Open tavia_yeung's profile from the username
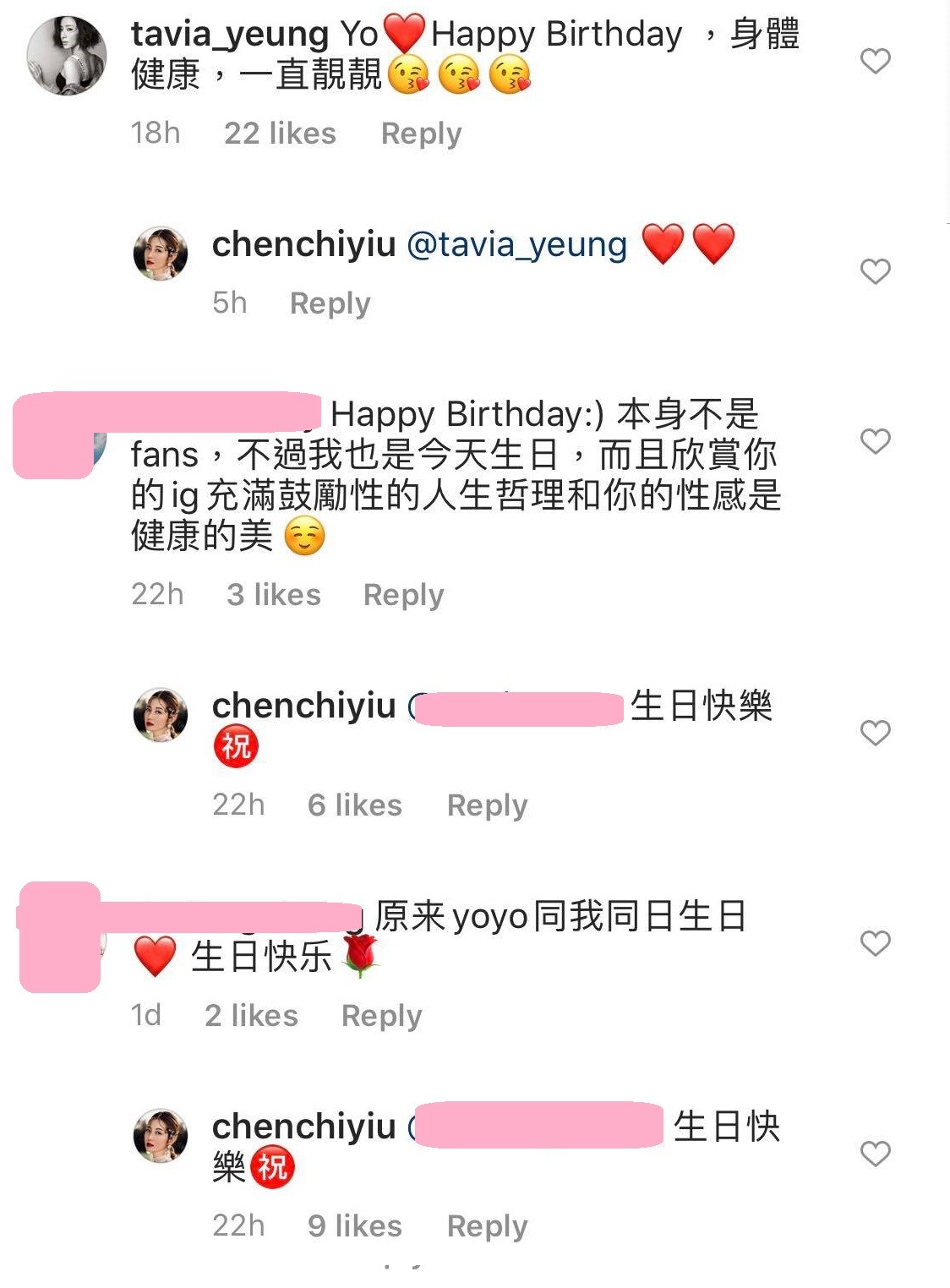 [x=229, y=34]
